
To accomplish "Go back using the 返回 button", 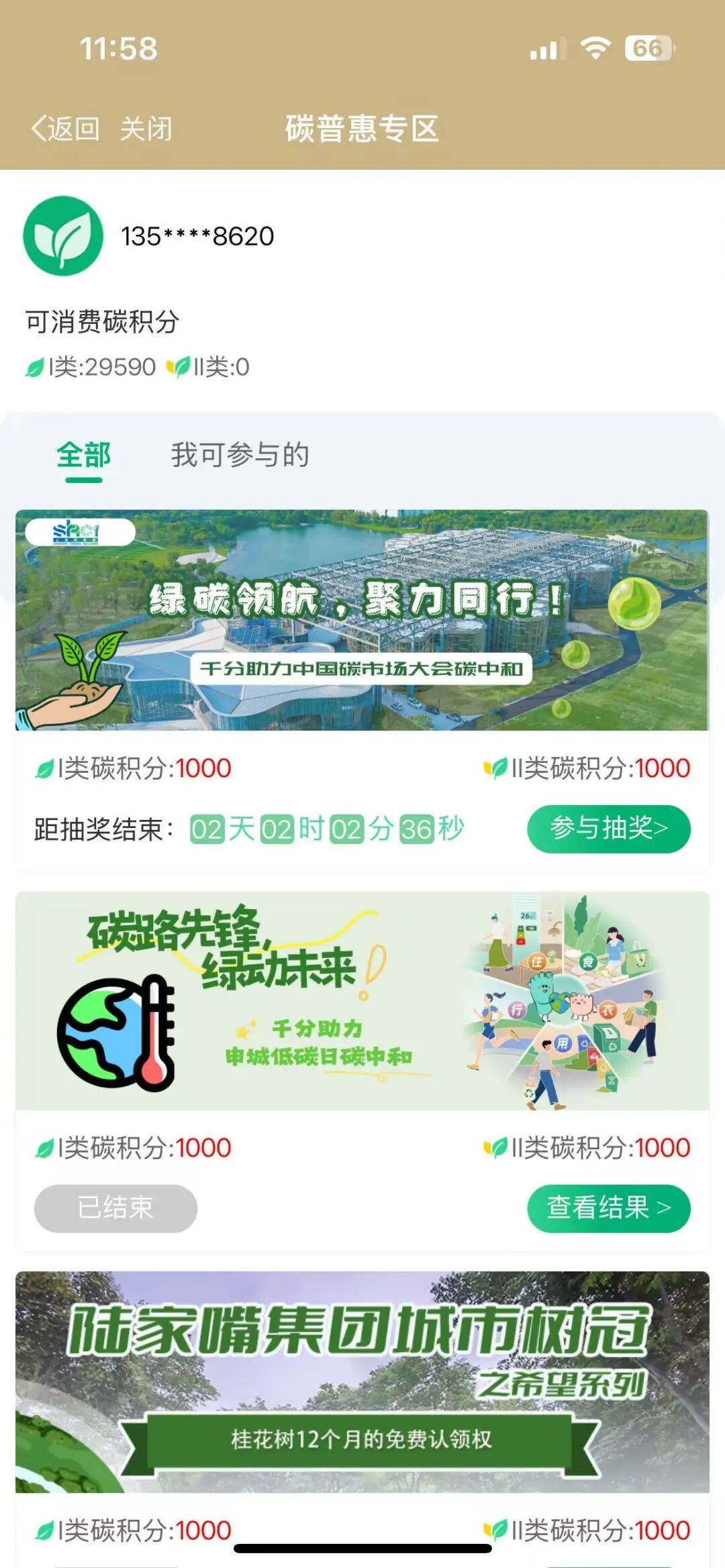I will [66, 128].
